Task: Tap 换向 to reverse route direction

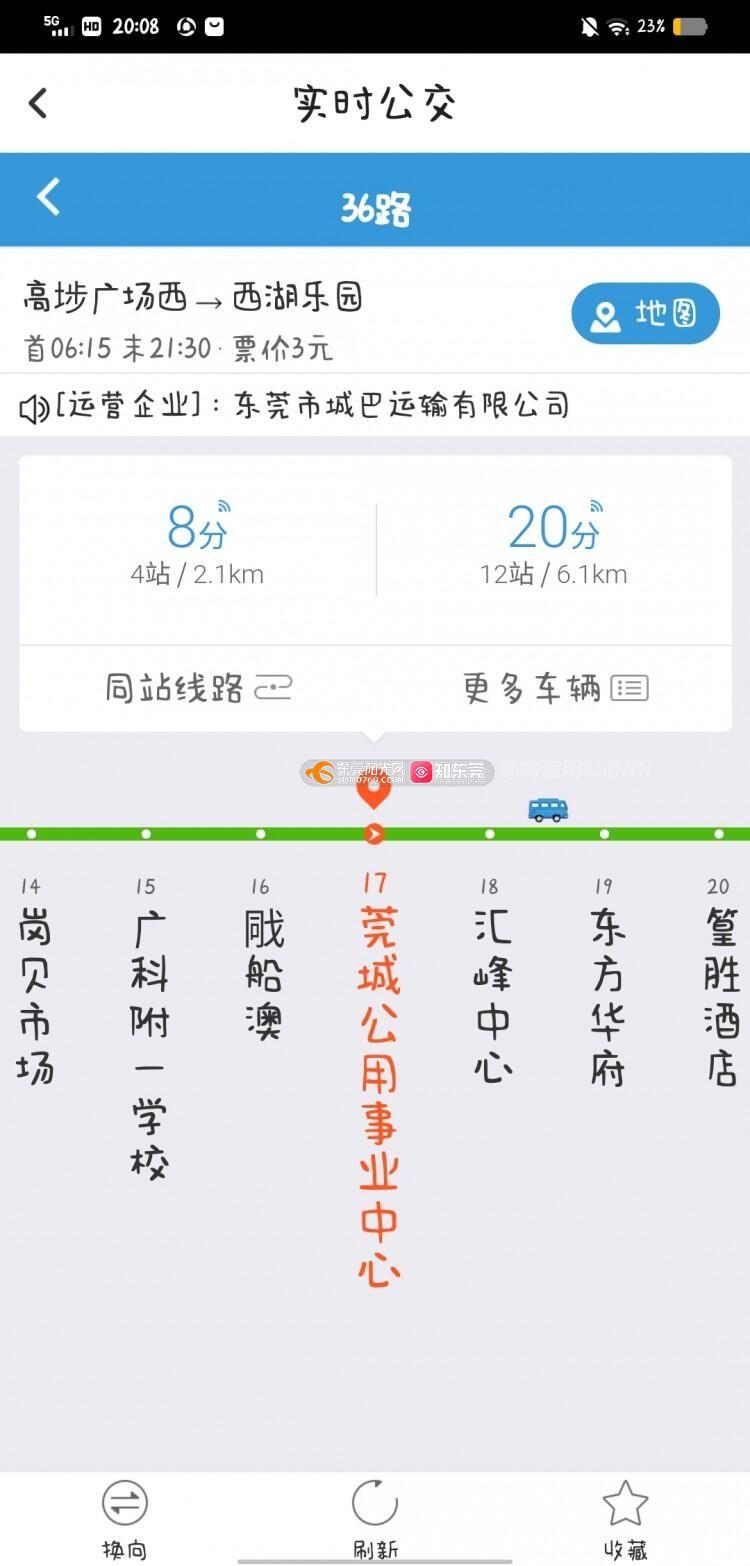Action: click(124, 1520)
